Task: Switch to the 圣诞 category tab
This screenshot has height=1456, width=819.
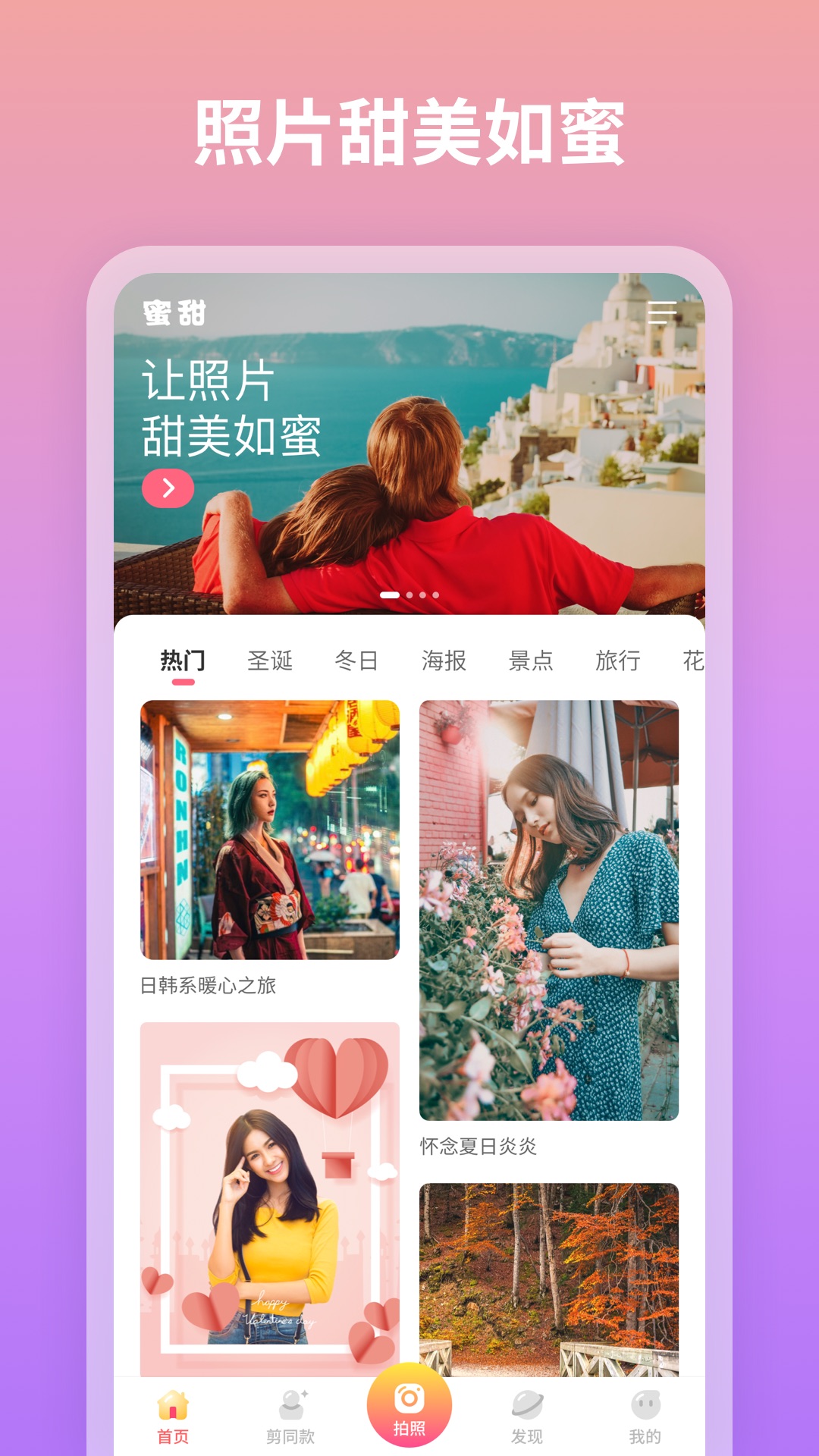Action: [x=271, y=660]
